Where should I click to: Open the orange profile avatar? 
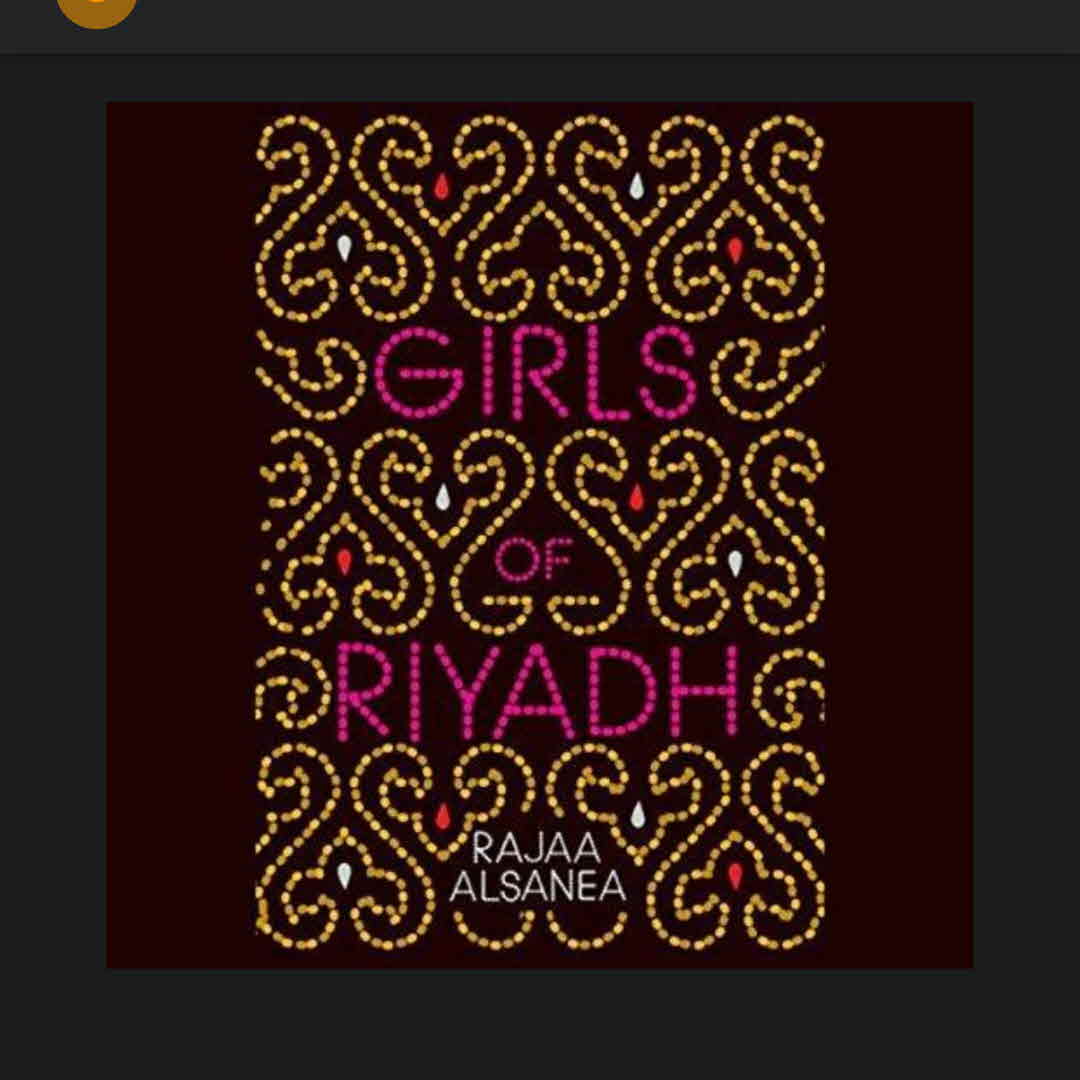pyautogui.click(x=97, y=8)
